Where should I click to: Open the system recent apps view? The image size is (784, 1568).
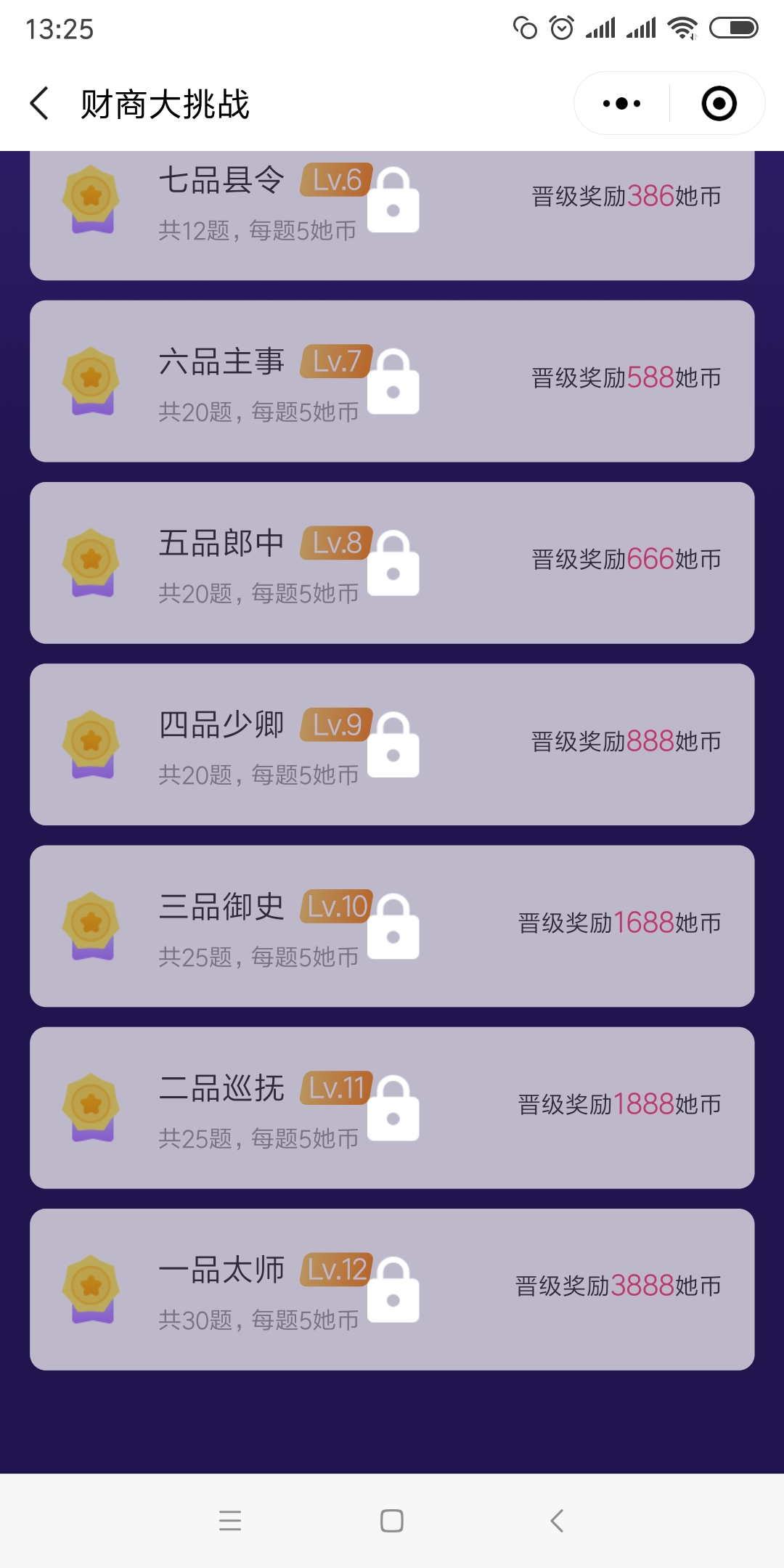(230, 1520)
